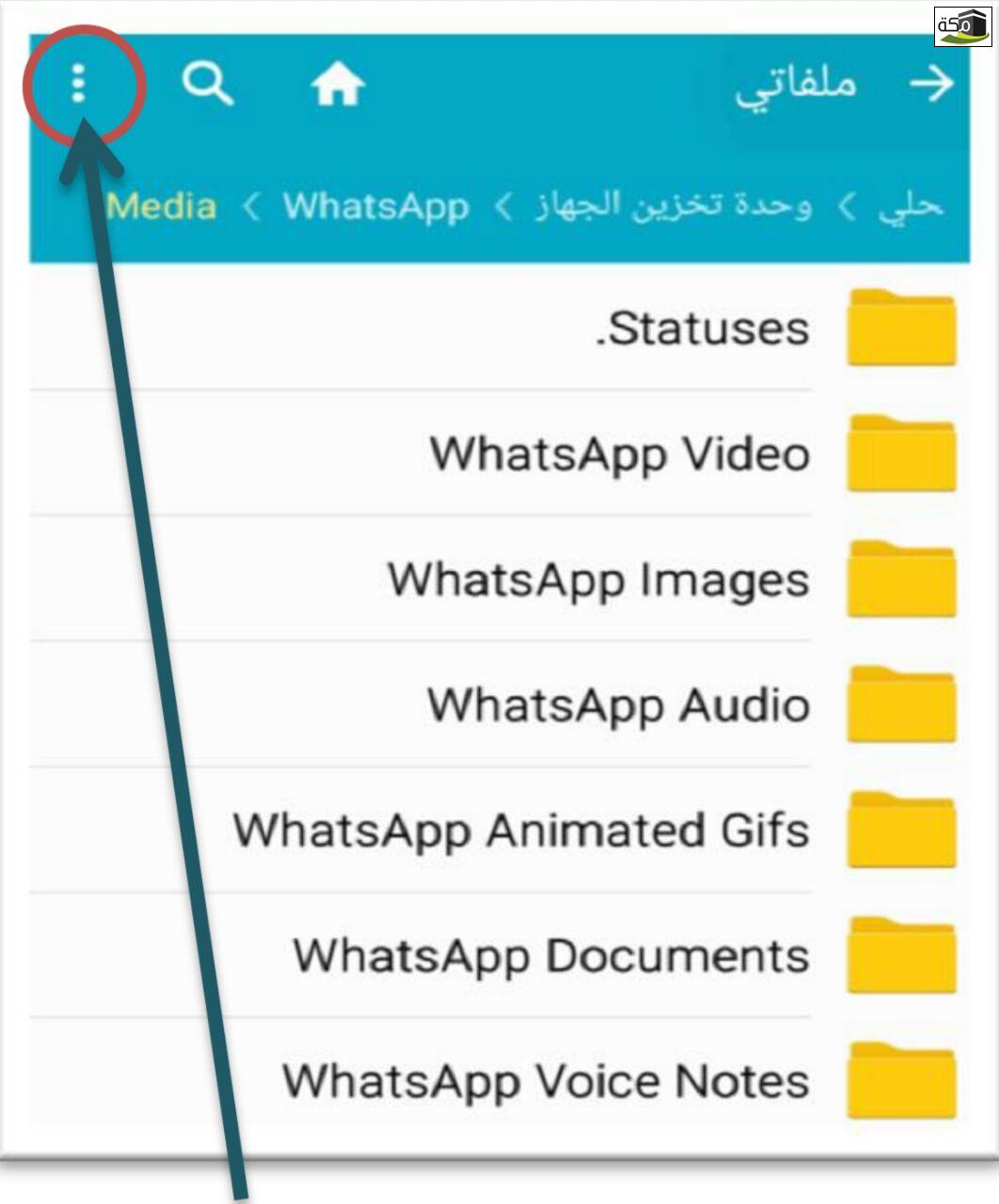Screen dimensions: 999x1204
Task: Jump to WhatsApp in the breadcrumb
Action: click(x=376, y=206)
